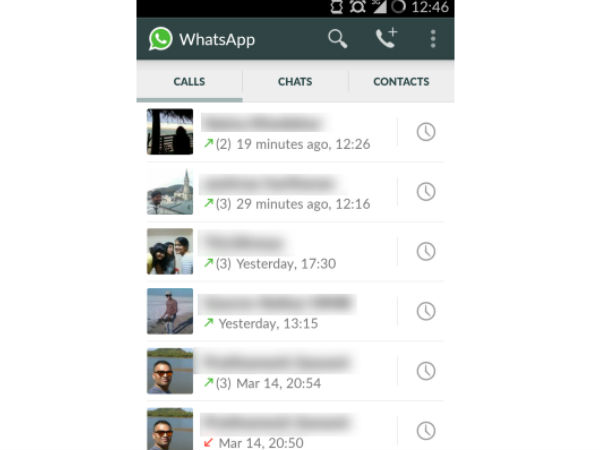Tap the clock icon beside Yesterday, 13:15 call
The image size is (600, 450).
pyautogui.click(x=426, y=311)
